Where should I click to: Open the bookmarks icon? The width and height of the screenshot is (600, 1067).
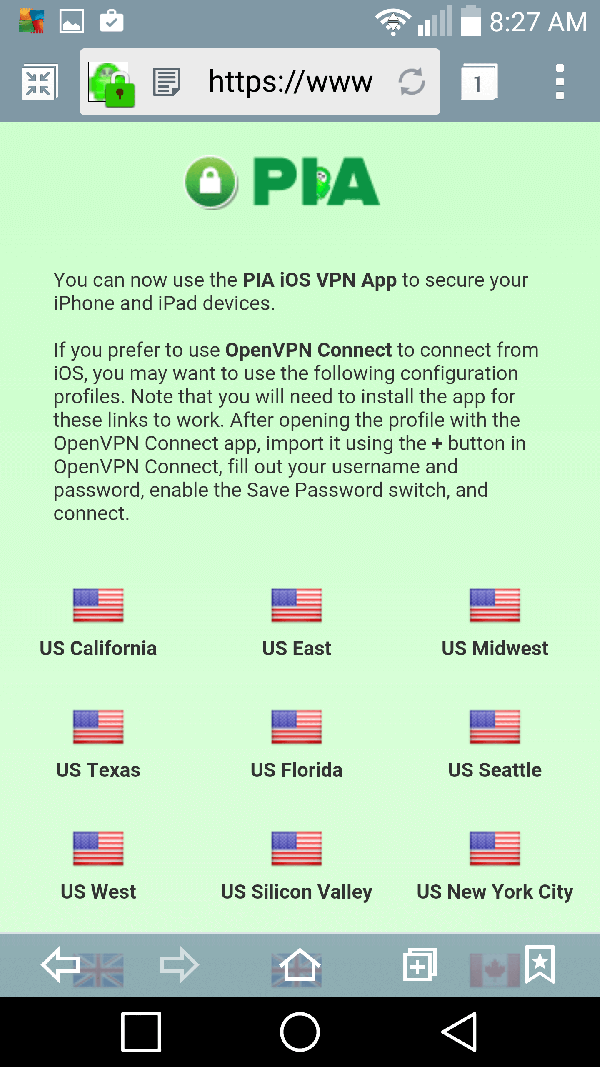pyautogui.click(x=540, y=965)
